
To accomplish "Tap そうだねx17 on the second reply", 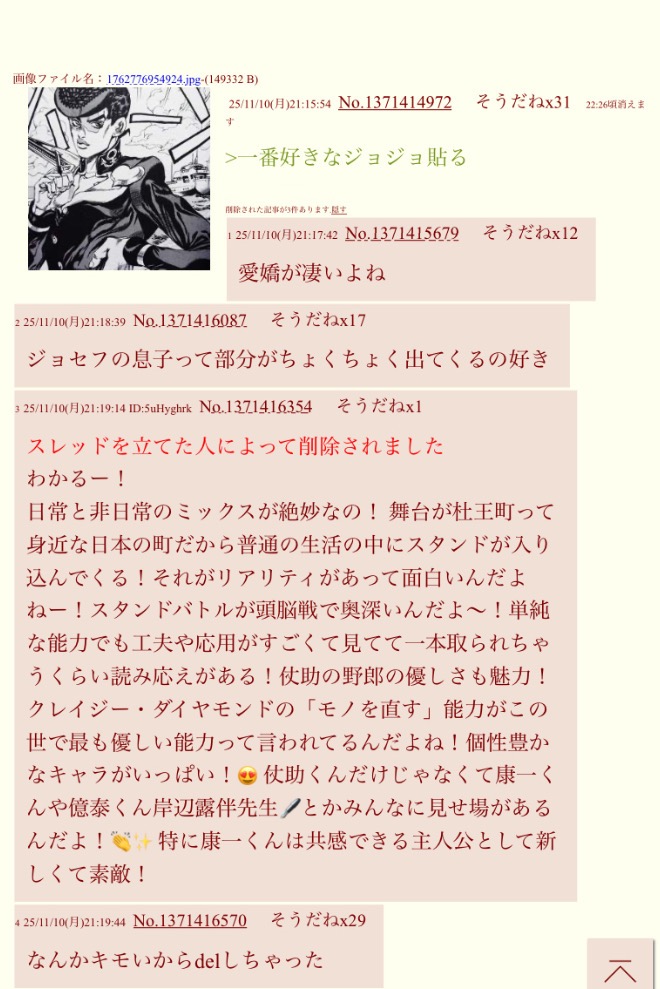I will click(x=318, y=320).
